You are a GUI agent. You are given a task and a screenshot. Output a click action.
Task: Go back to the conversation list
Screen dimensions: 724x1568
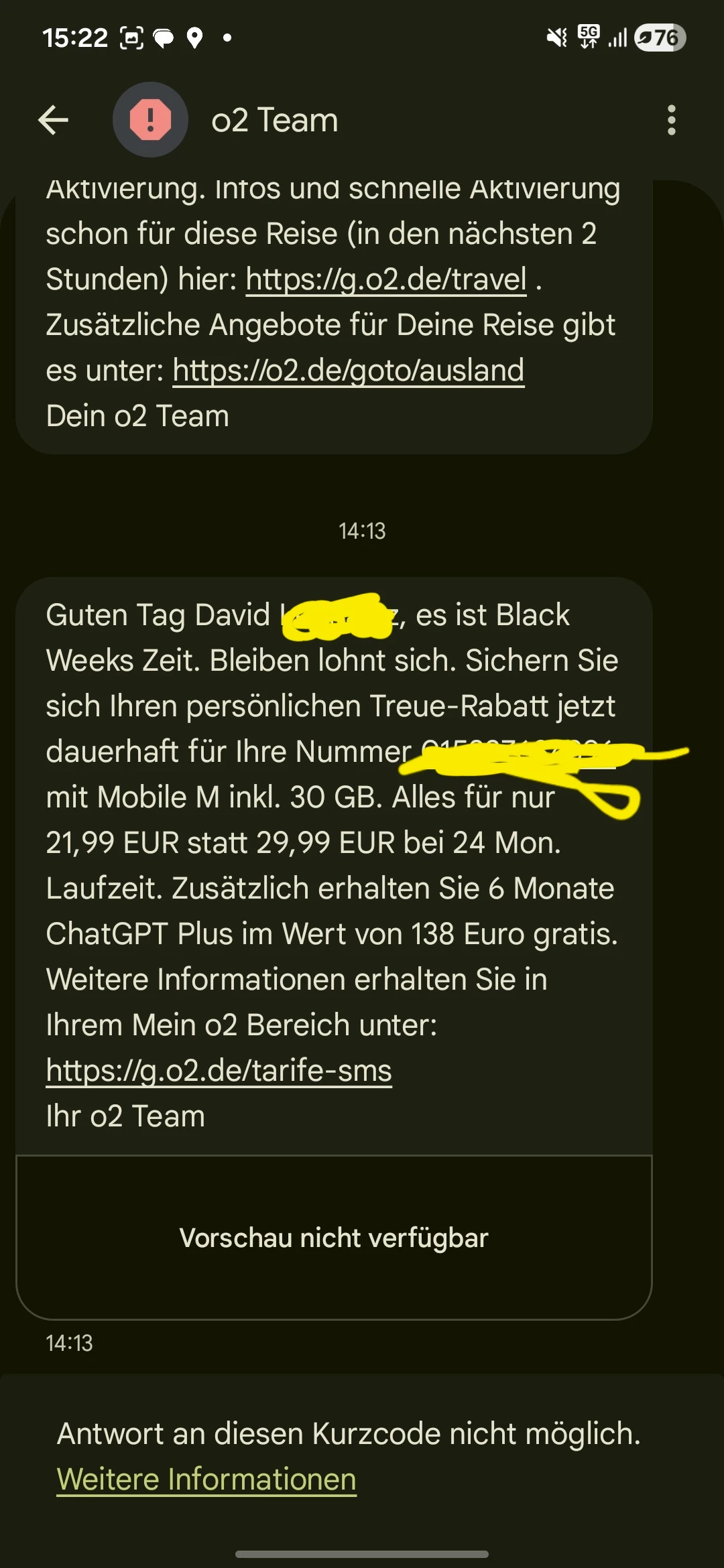(x=54, y=121)
